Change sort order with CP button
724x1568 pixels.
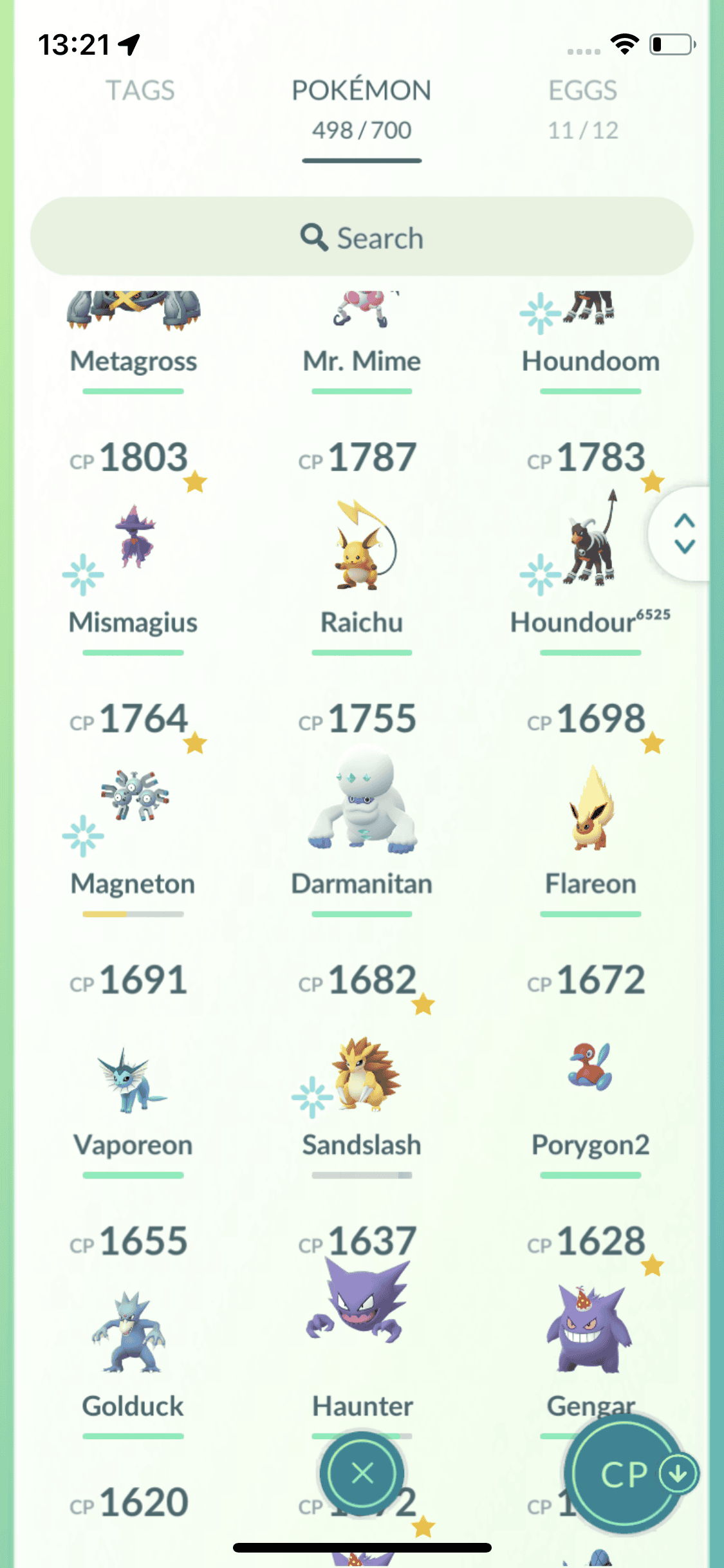tap(624, 1474)
